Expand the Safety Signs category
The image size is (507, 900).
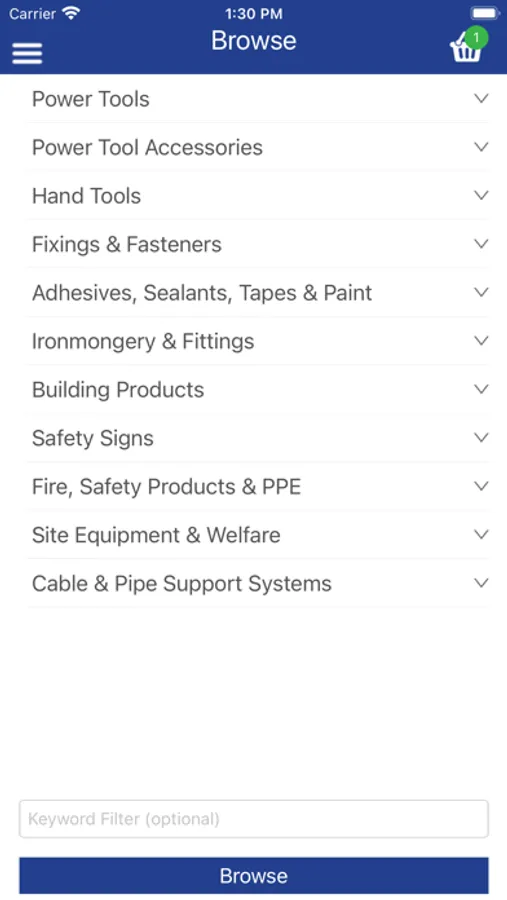click(x=258, y=439)
